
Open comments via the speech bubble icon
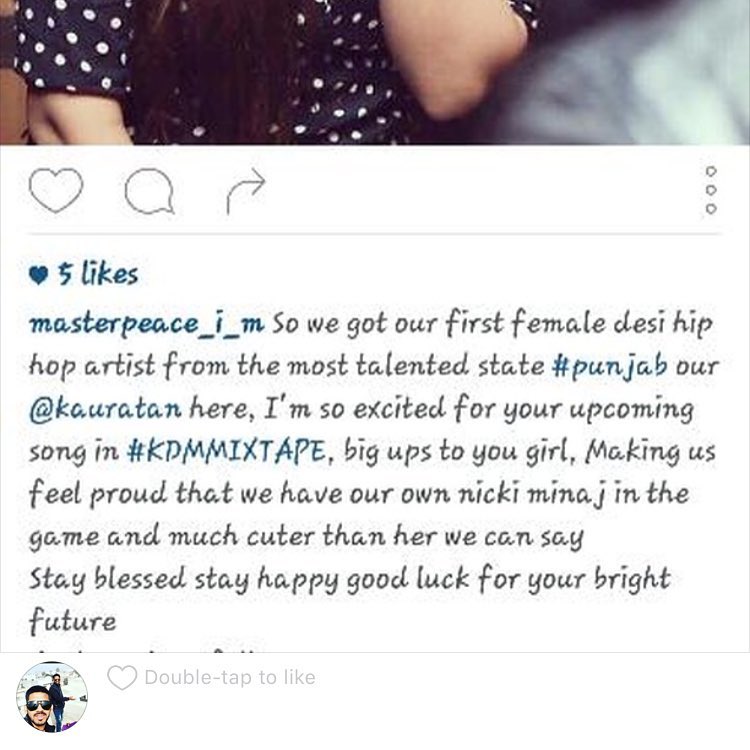pyautogui.click(x=150, y=191)
